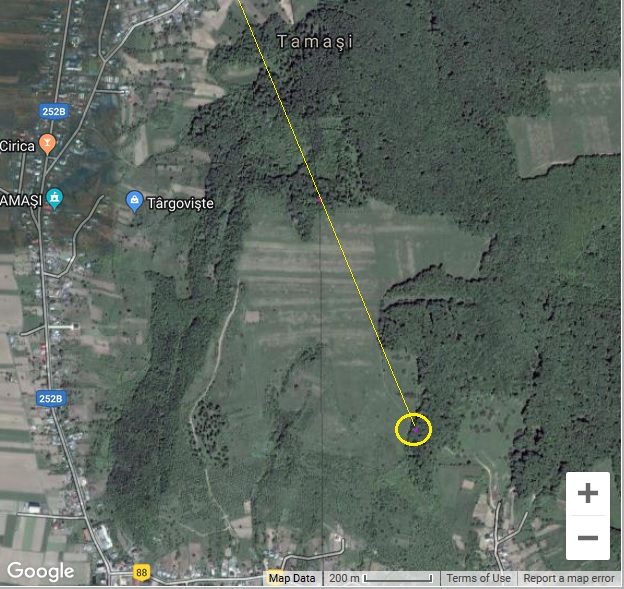624x589 pixels.
Task: Open the Tamași marker on the left edge
Action: click(55, 198)
